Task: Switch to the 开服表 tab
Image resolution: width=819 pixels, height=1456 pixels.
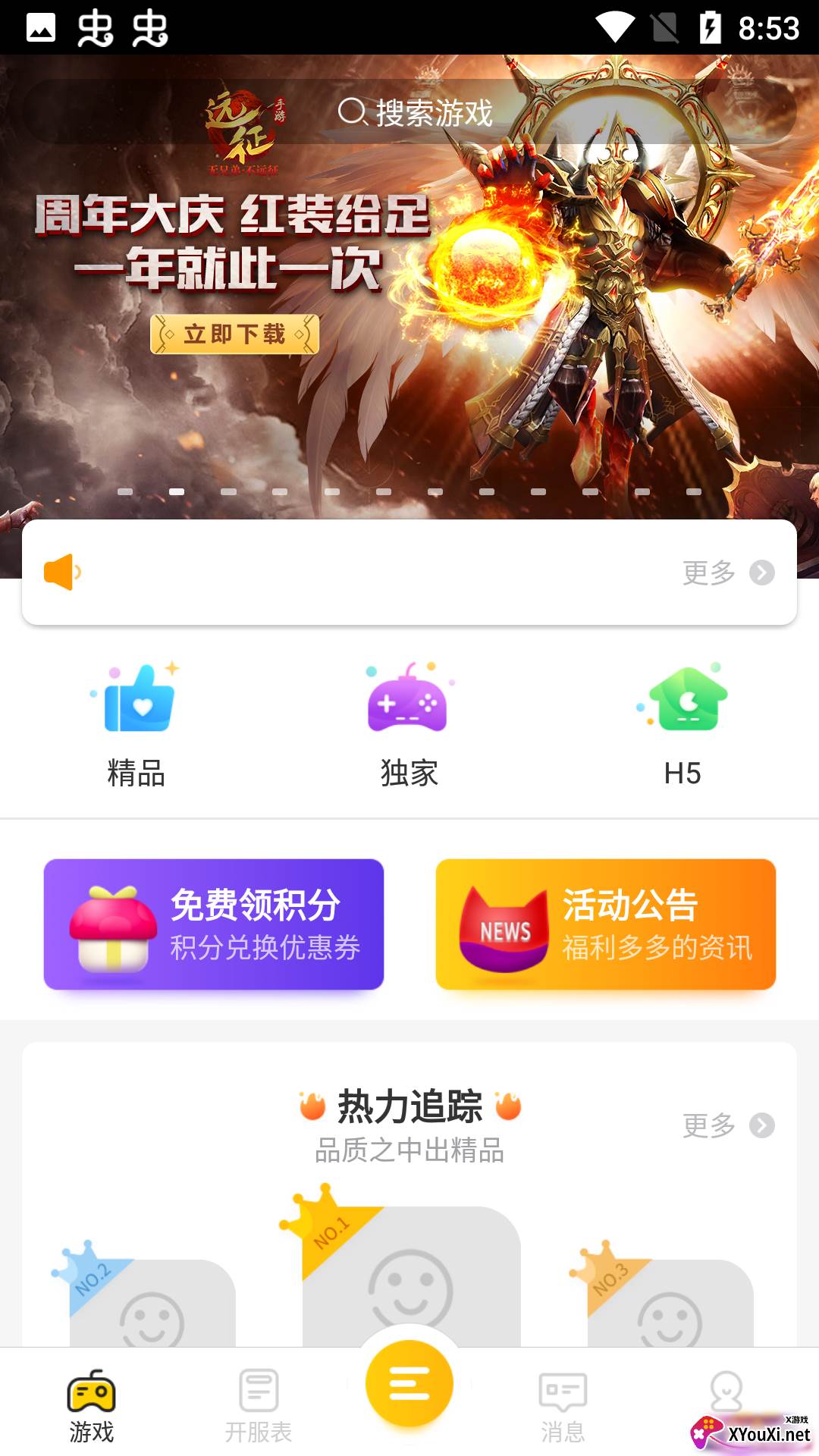Action: pos(259,1405)
